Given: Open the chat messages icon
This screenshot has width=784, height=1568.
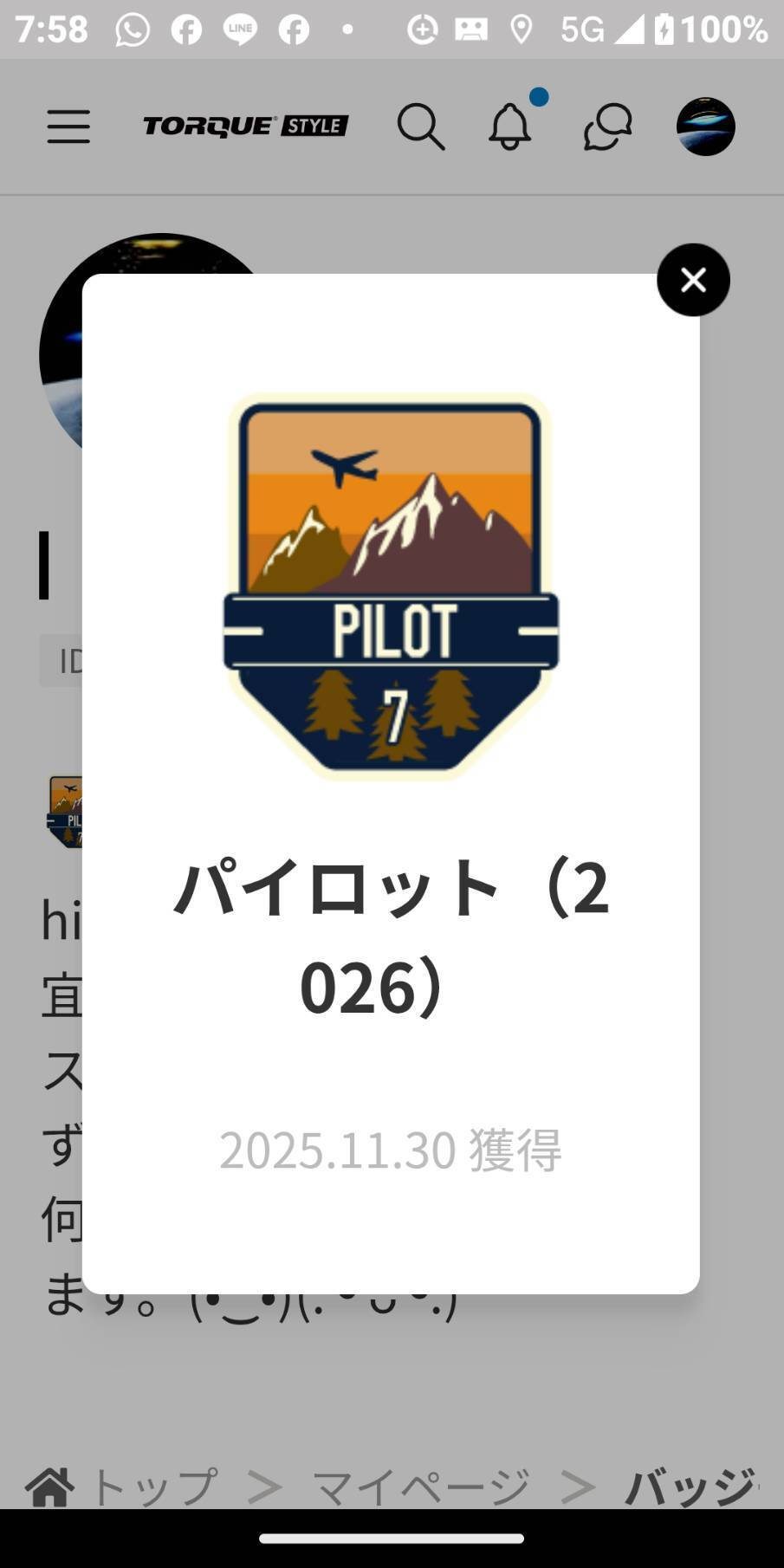Looking at the screenshot, I should 607,127.
